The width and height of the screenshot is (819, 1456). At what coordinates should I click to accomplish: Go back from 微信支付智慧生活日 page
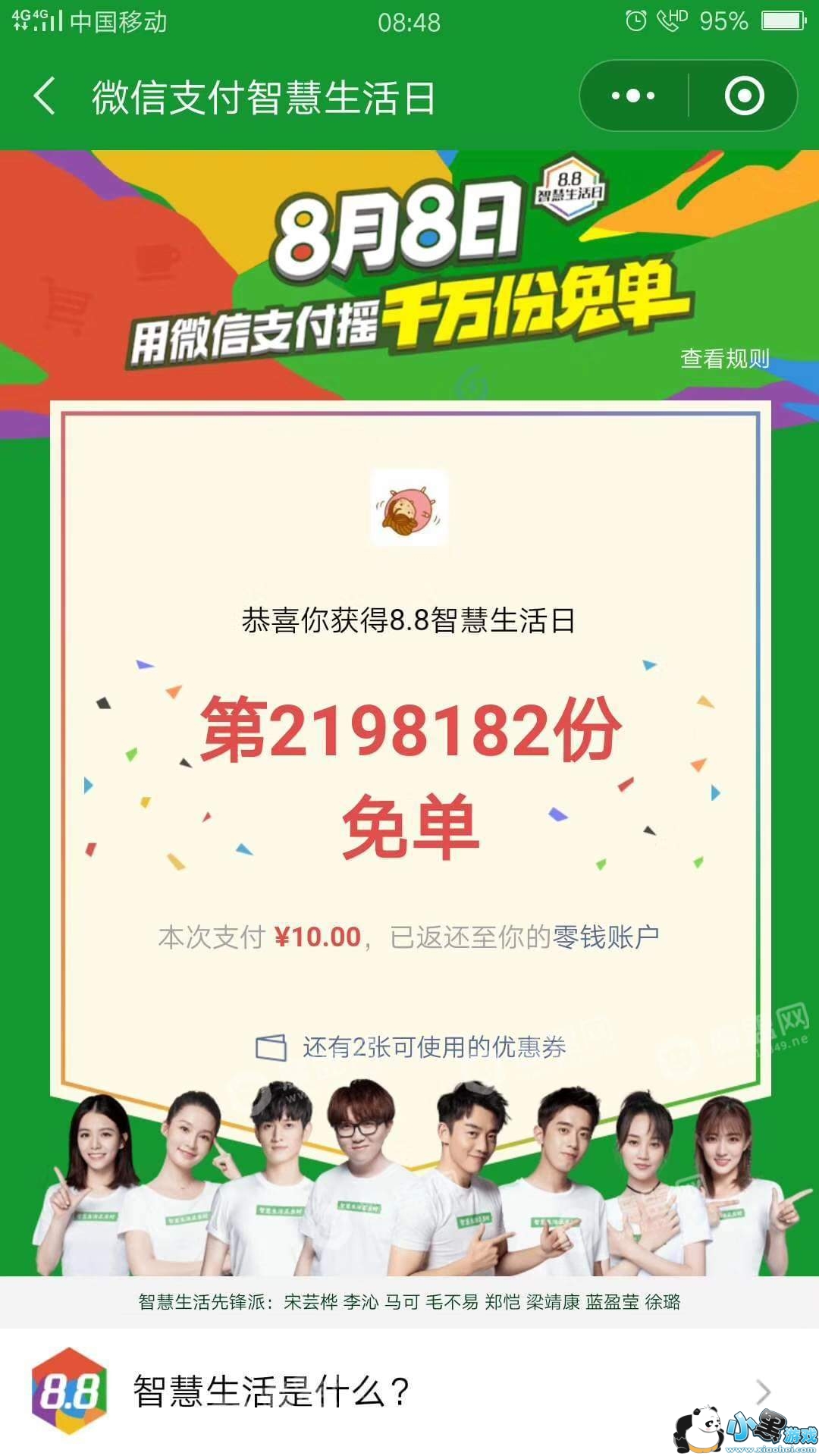[x=45, y=97]
